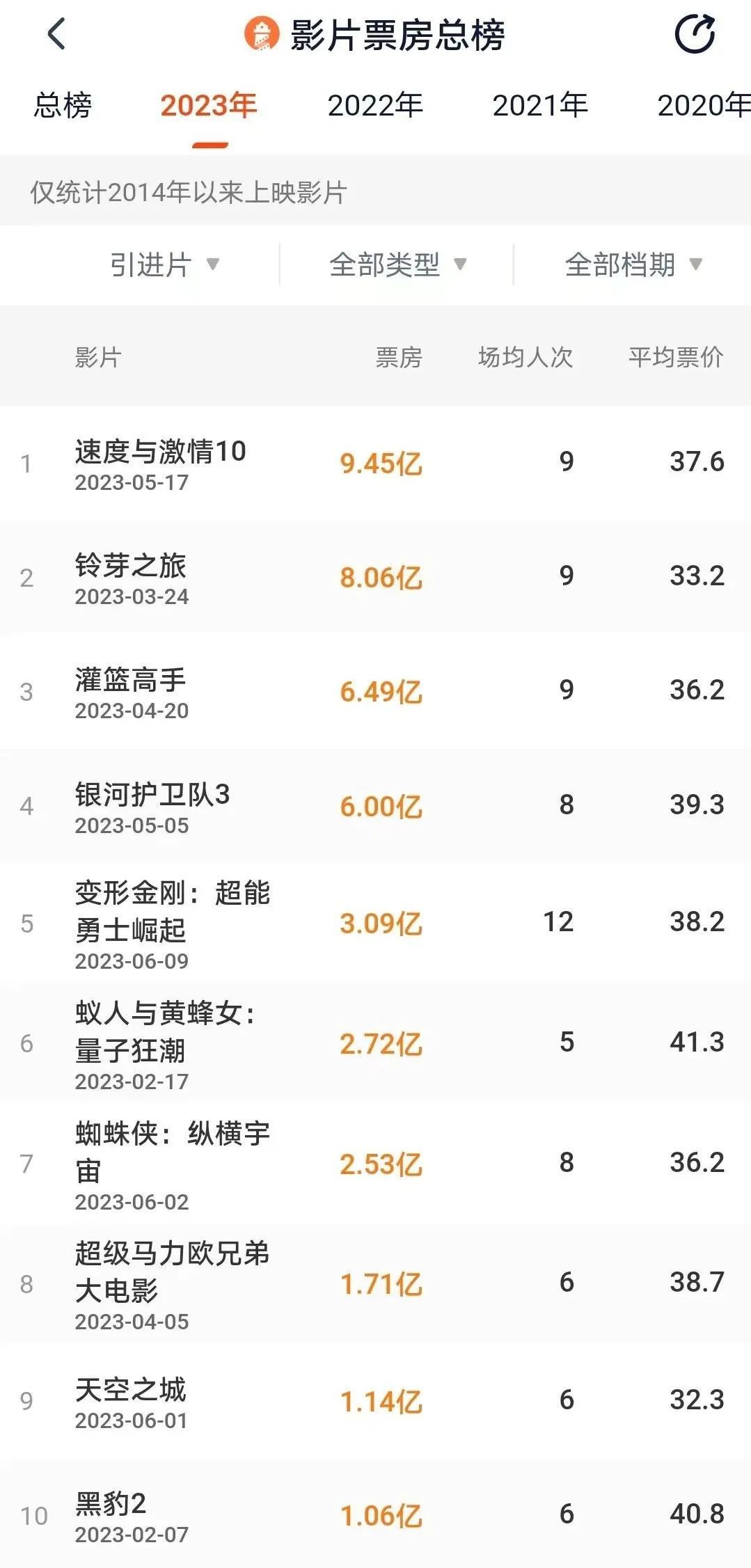Open the 2020年 tab

pos(703,106)
